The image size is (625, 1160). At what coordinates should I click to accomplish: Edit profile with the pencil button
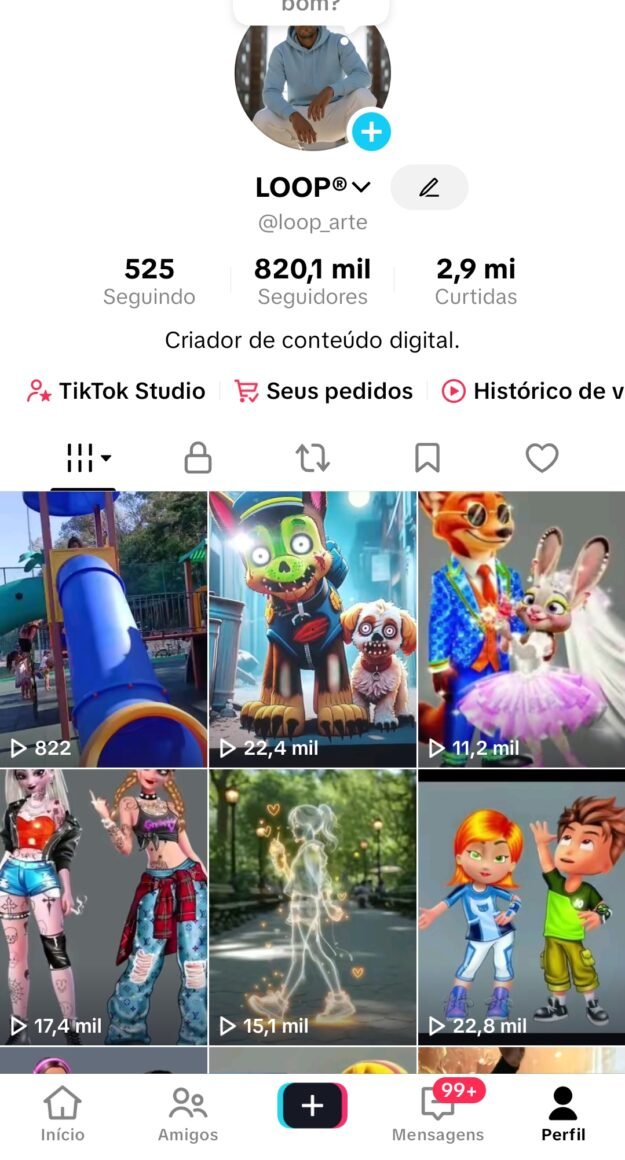pyautogui.click(x=429, y=187)
